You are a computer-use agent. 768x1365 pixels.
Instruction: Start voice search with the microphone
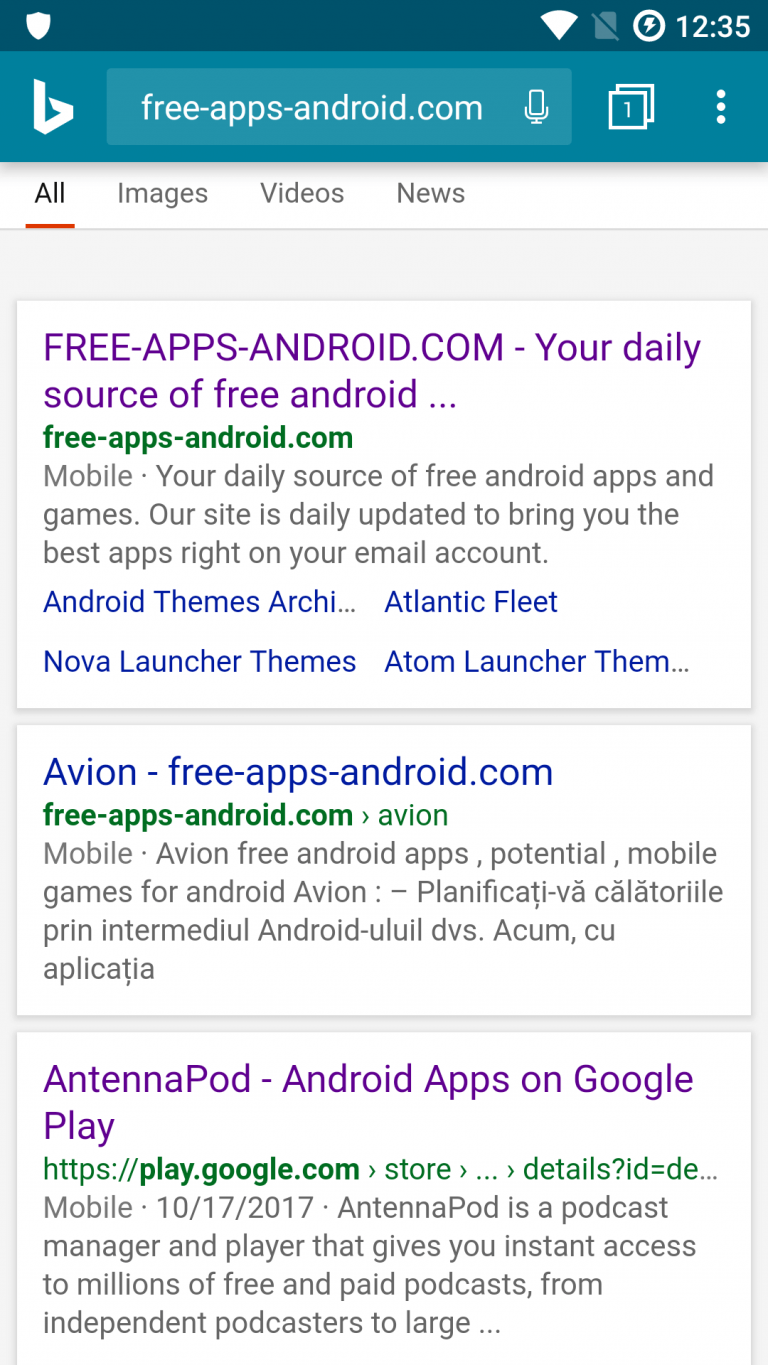click(537, 107)
